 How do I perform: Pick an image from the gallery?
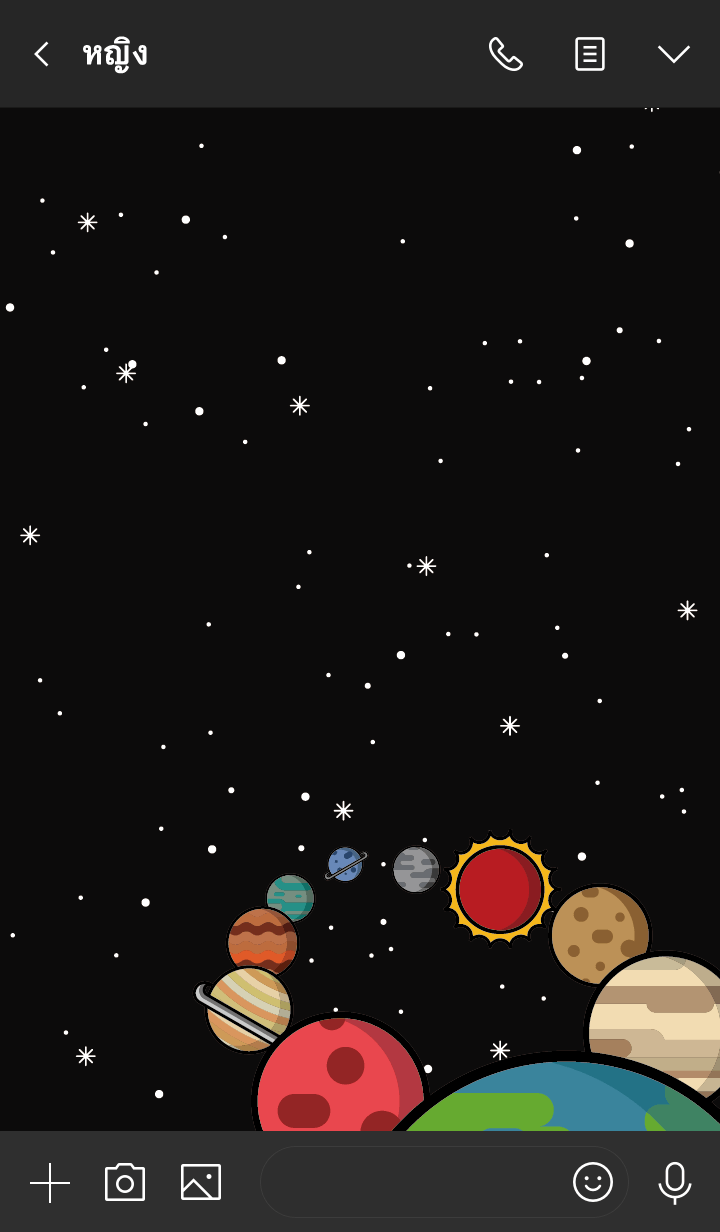tap(201, 1182)
